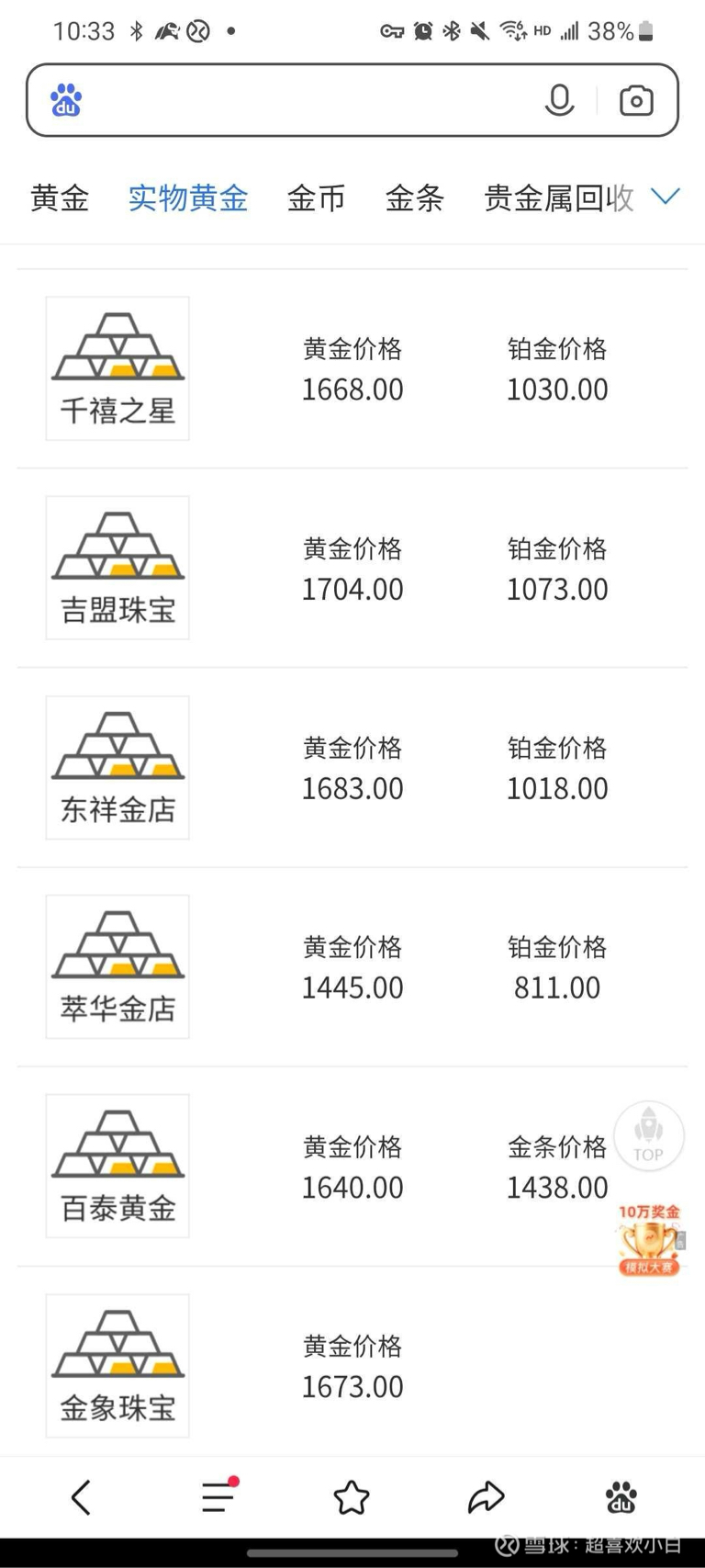The height and width of the screenshot is (1568, 705).
Task: Expand the category tabs dropdown arrow
Action: pyautogui.click(x=666, y=197)
